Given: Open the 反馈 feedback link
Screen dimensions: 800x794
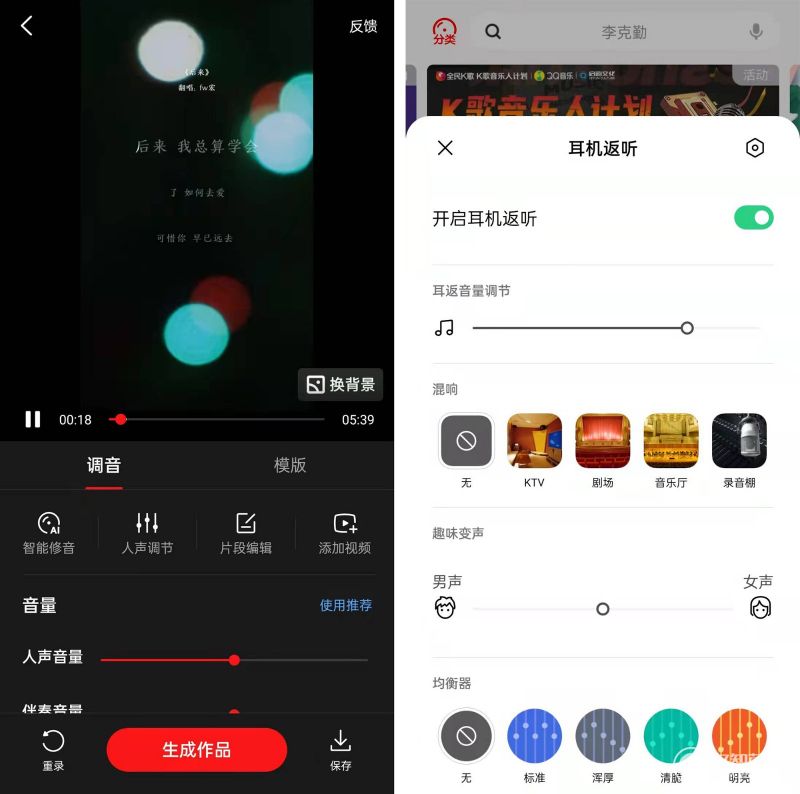Looking at the screenshot, I should point(363,27).
